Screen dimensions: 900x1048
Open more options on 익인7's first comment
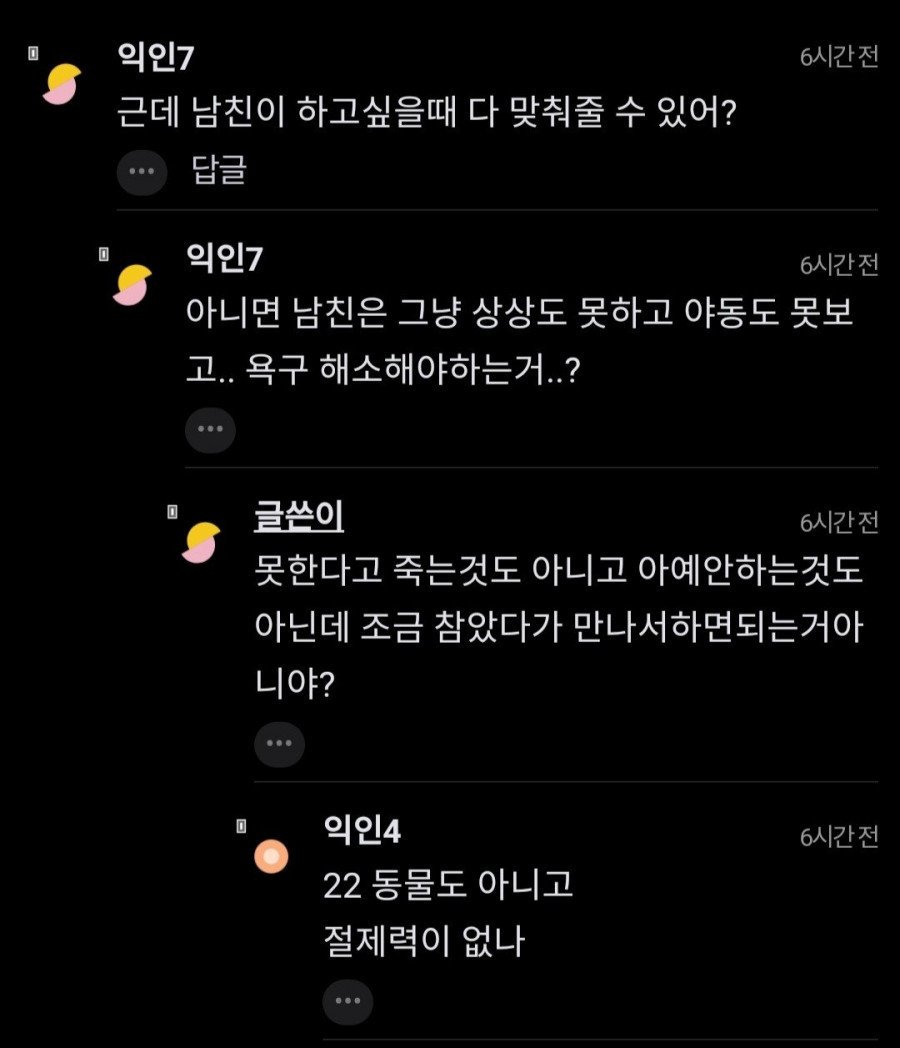point(141,171)
